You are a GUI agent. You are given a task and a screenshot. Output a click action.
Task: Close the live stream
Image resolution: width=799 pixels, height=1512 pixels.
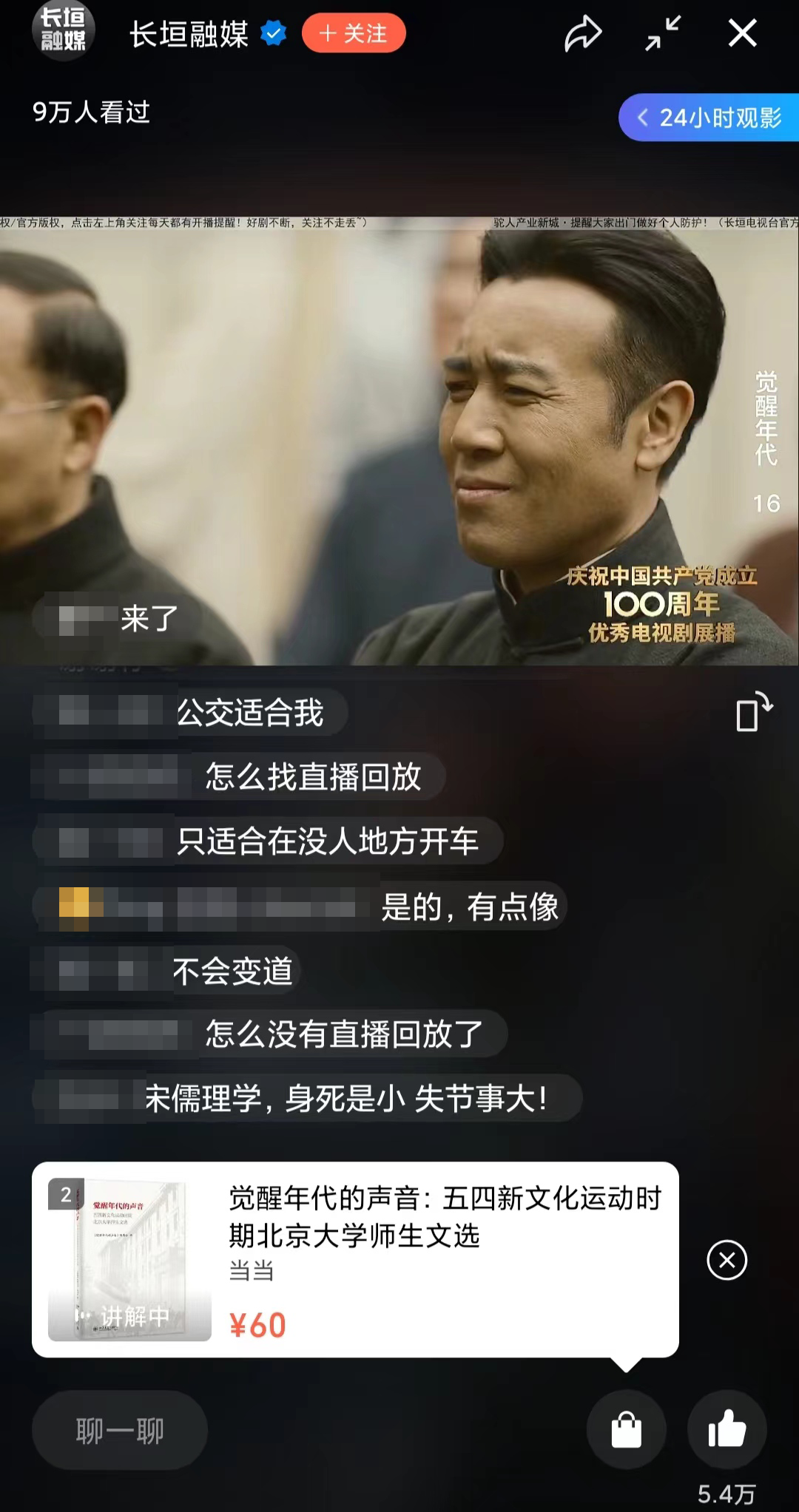coord(742,33)
